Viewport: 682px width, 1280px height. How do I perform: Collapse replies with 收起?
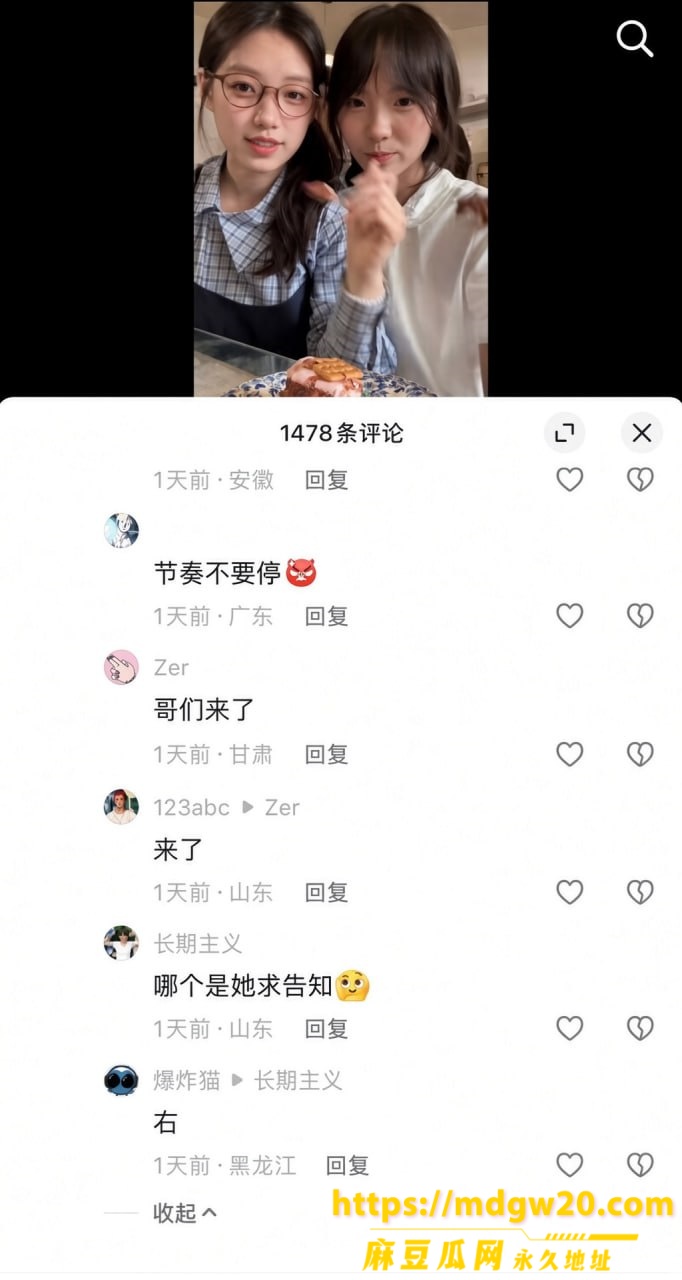pos(185,1212)
